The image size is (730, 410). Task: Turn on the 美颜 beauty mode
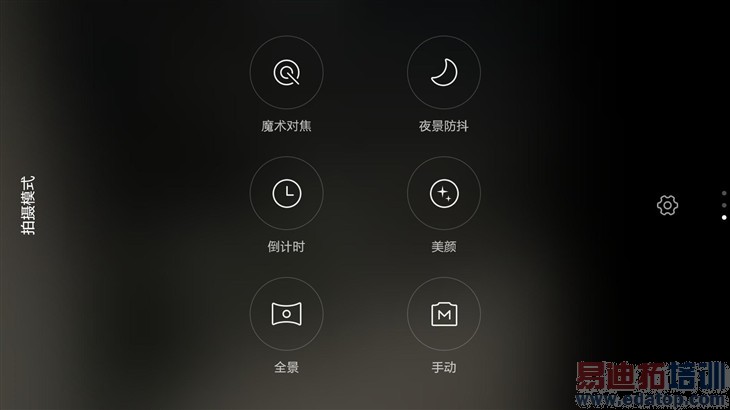pos(444,194)
